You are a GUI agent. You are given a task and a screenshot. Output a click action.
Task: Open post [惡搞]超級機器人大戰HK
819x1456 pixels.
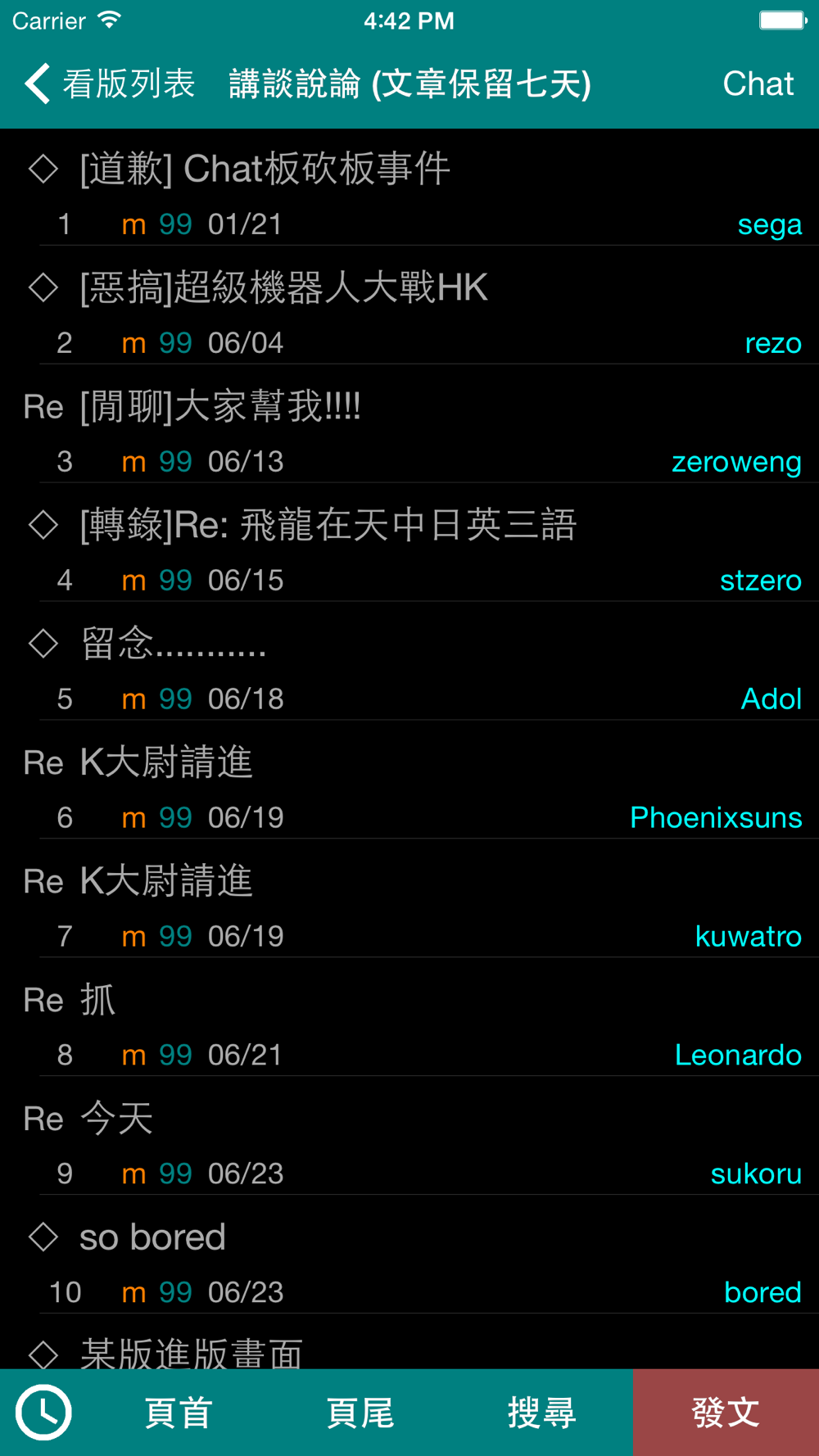coord(409,305)
